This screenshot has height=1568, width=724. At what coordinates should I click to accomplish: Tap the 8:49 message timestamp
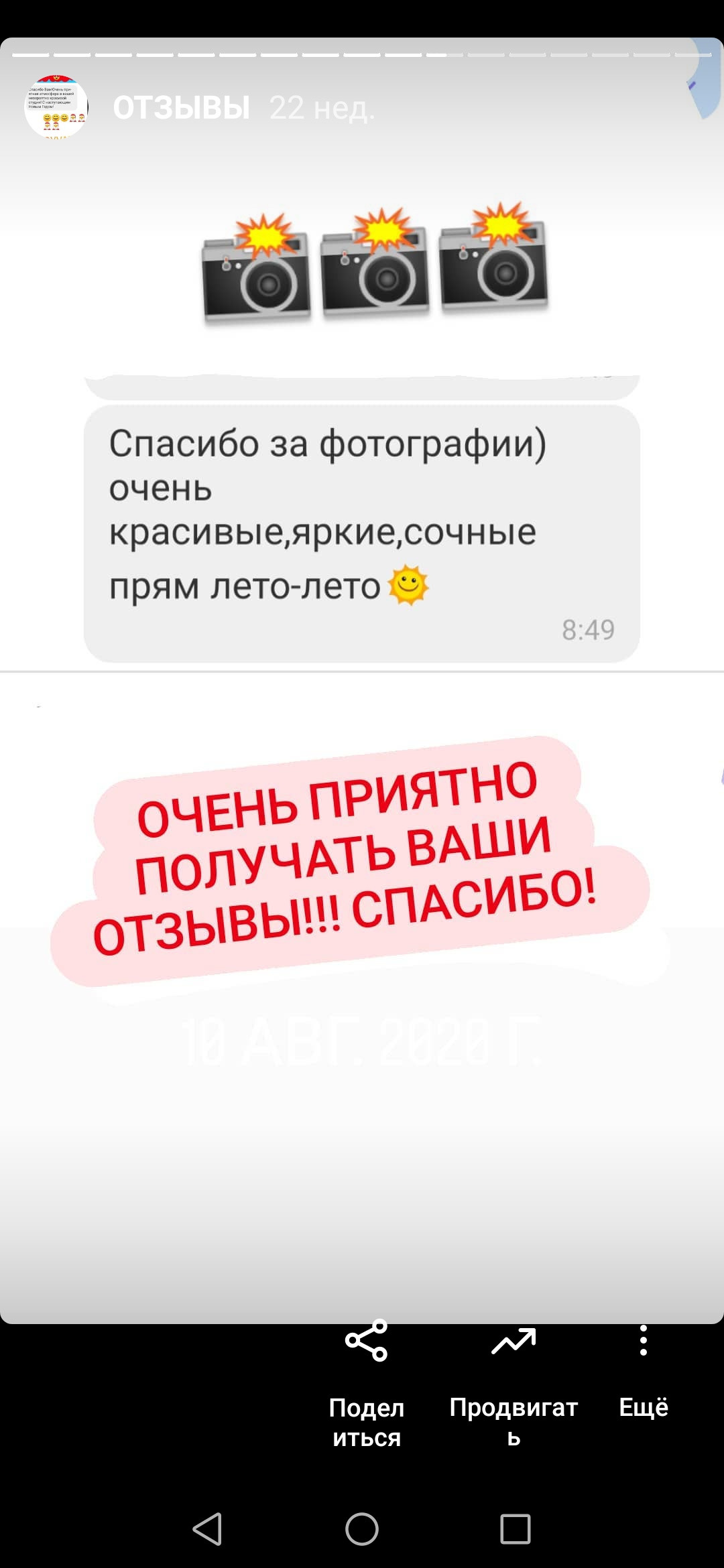(587, 627)
